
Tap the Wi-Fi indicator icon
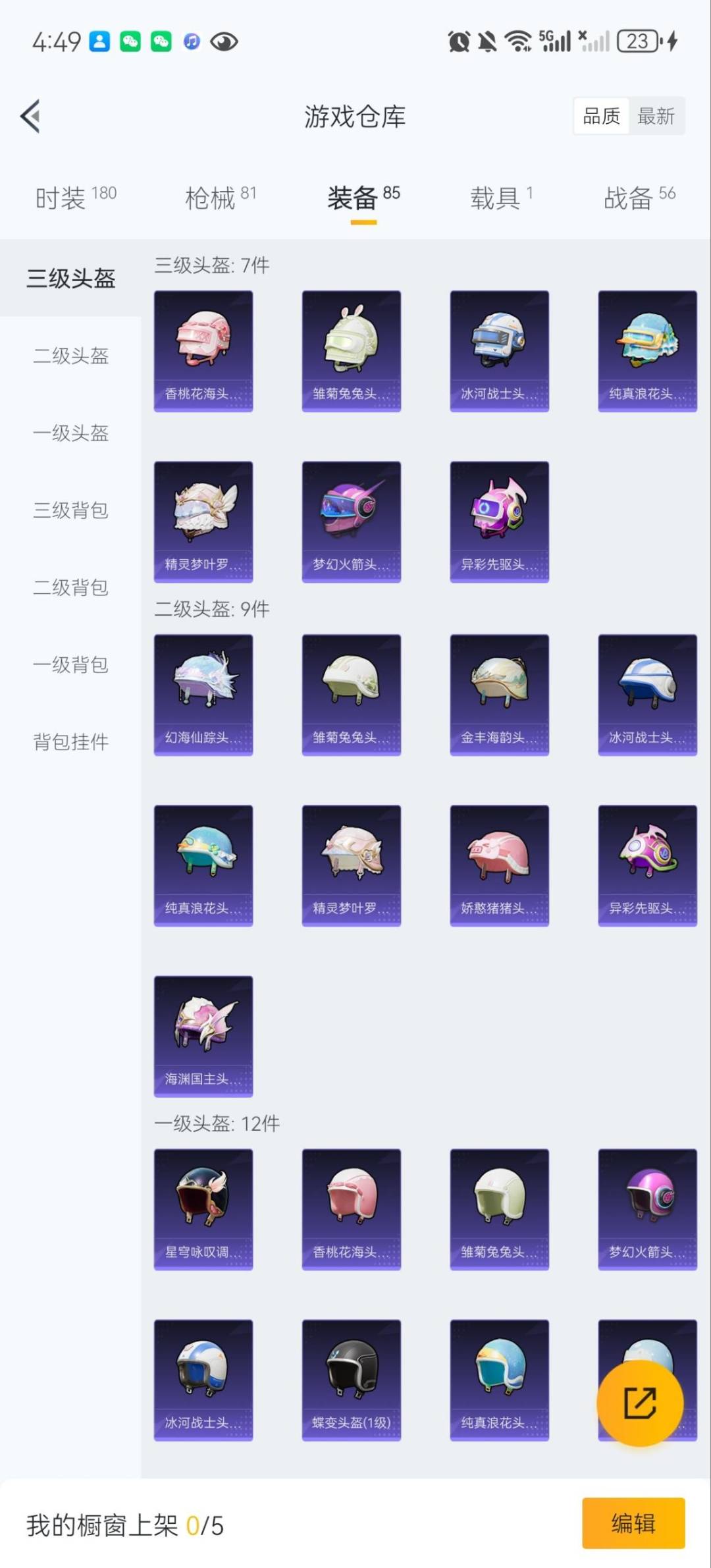(x=517, y=41)
